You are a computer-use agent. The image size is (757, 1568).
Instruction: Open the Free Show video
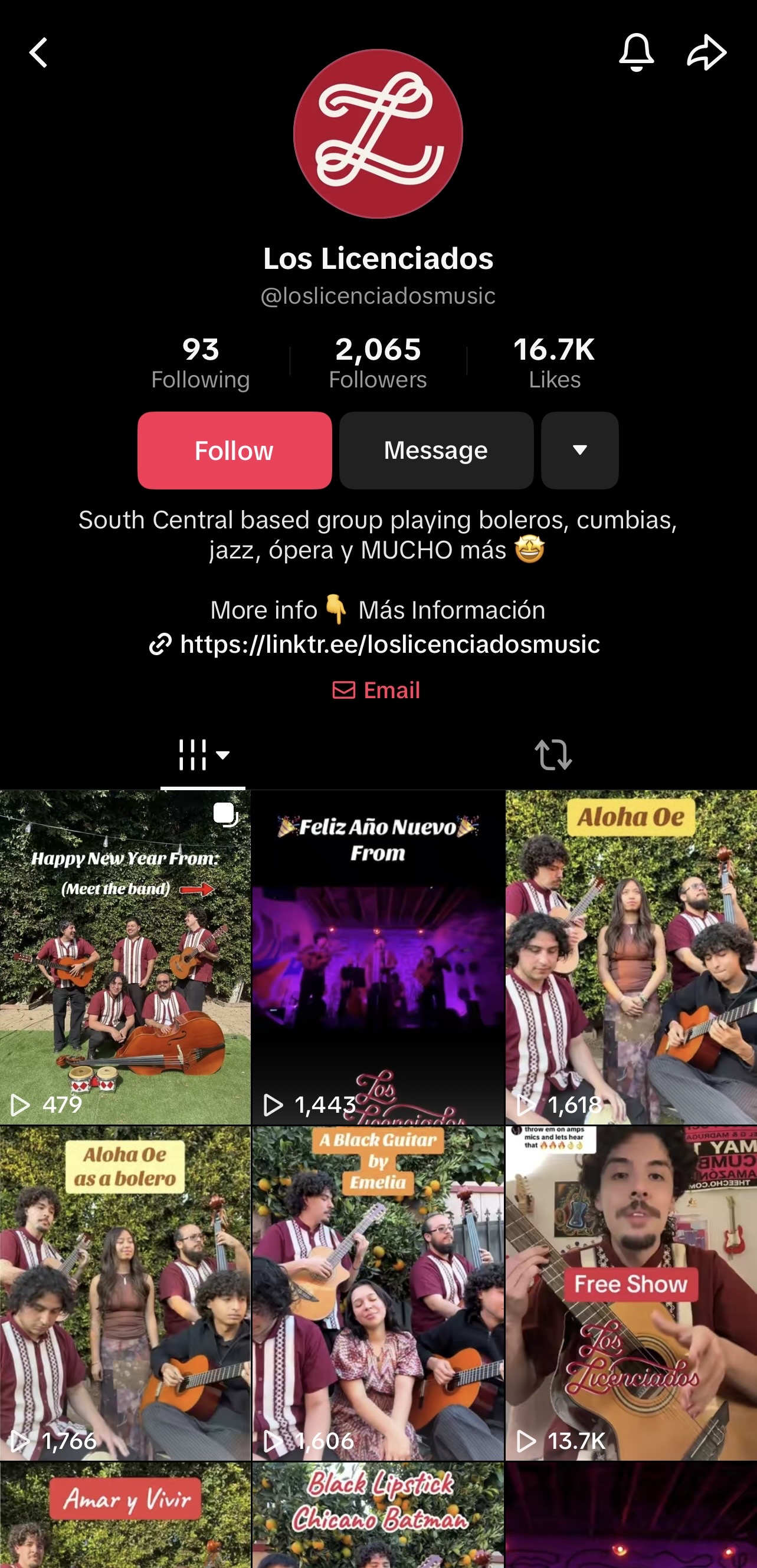tap(631, 1293)
